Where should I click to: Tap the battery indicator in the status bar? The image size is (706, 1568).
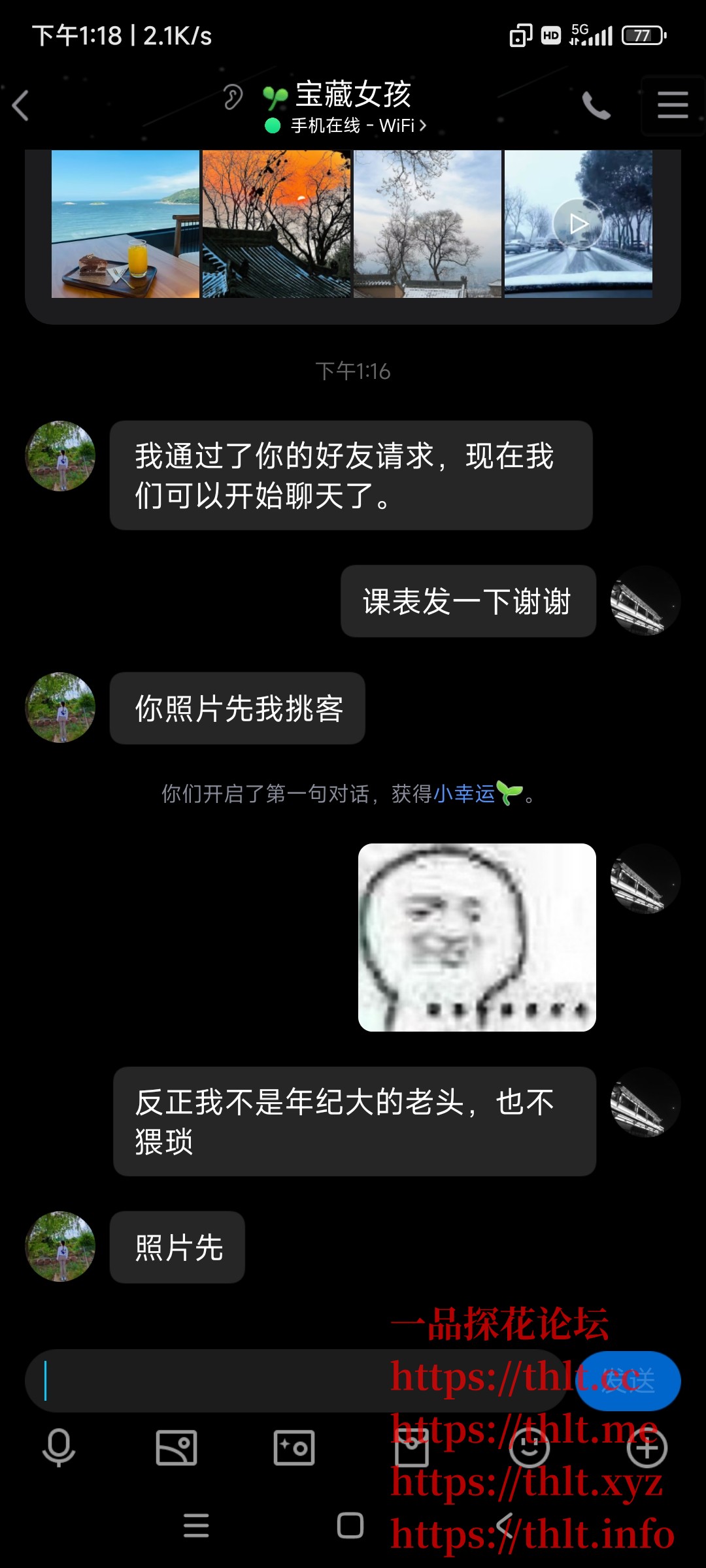tap(642, 36)
